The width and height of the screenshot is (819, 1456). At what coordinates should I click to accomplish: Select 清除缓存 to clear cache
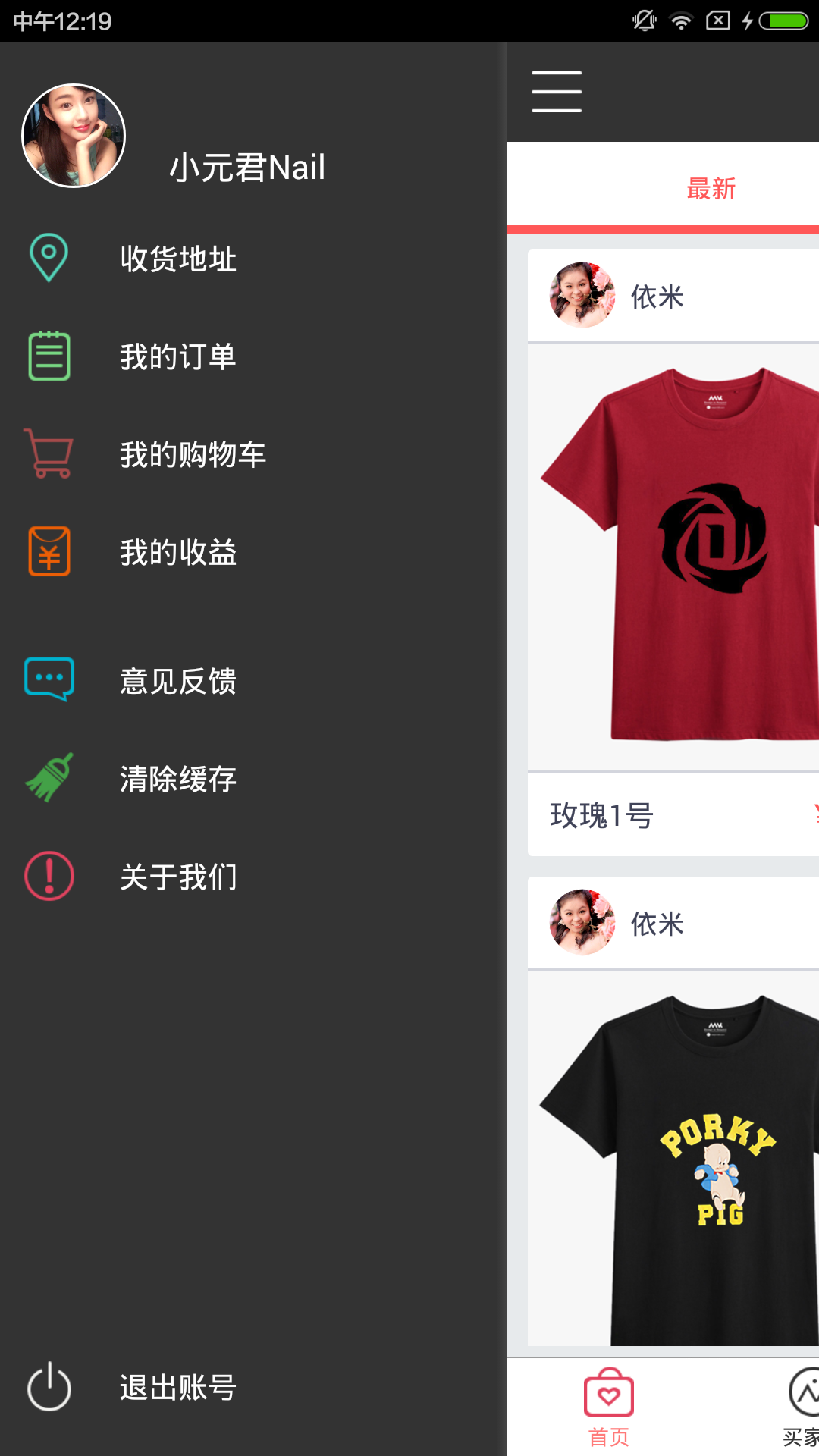coord(177,779)
